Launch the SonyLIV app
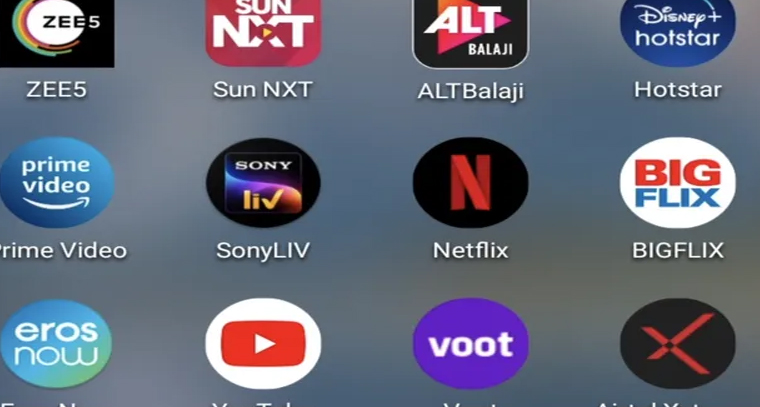Viewport: 760px width, 407px height. (263, 183)
